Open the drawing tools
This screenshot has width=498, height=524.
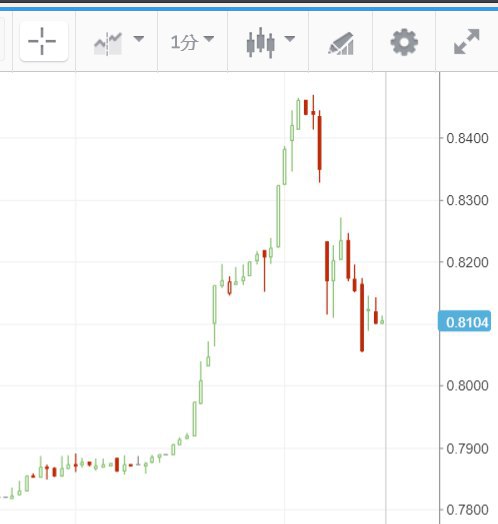[341, 43]
